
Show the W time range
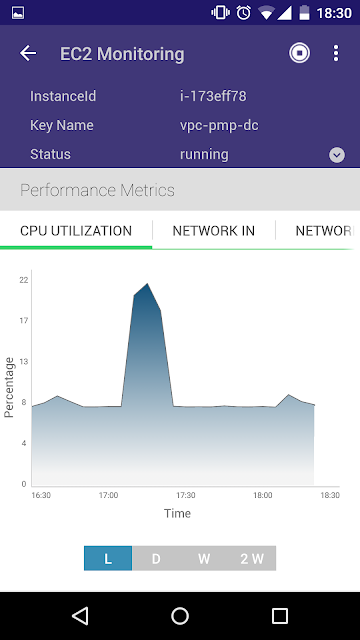coord(204,558)
